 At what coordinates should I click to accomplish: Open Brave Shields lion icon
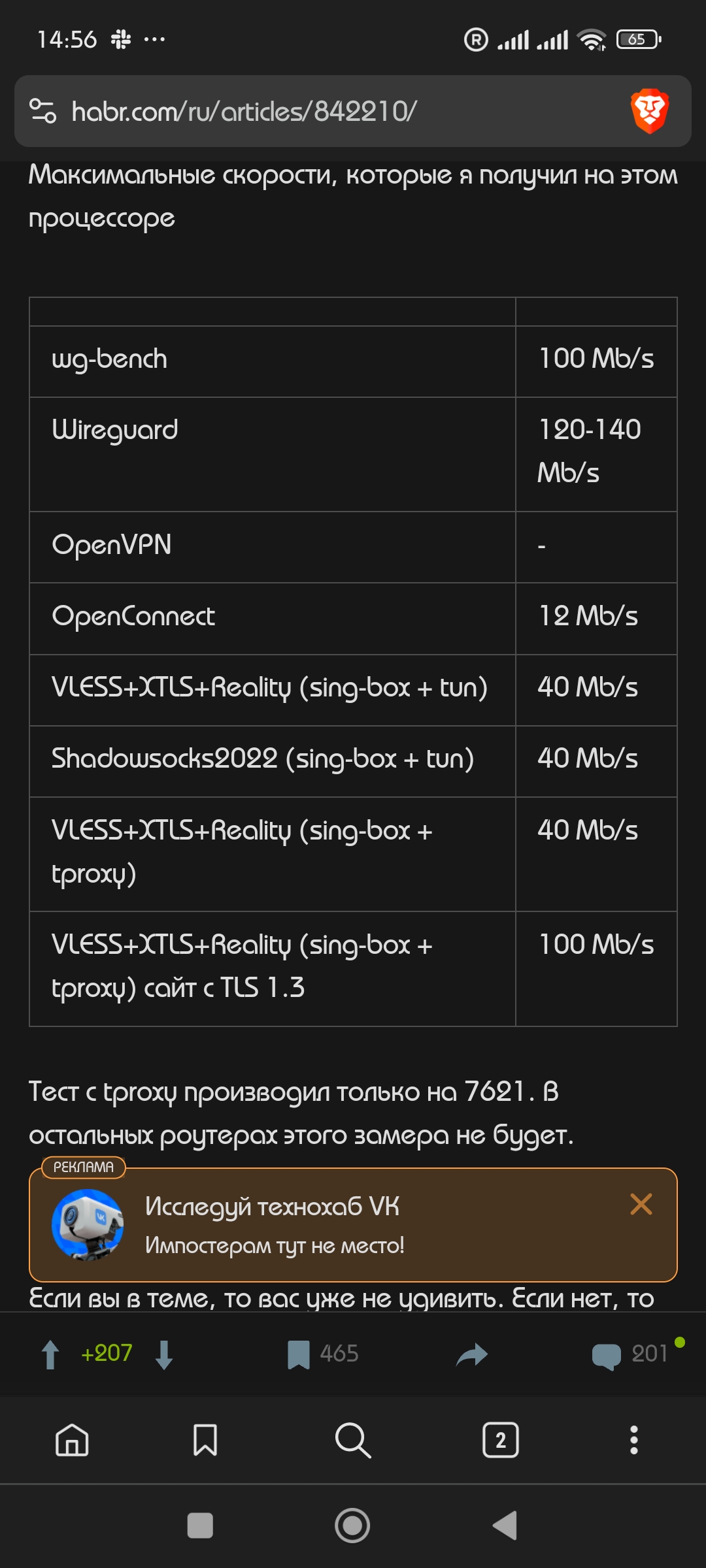649,111
